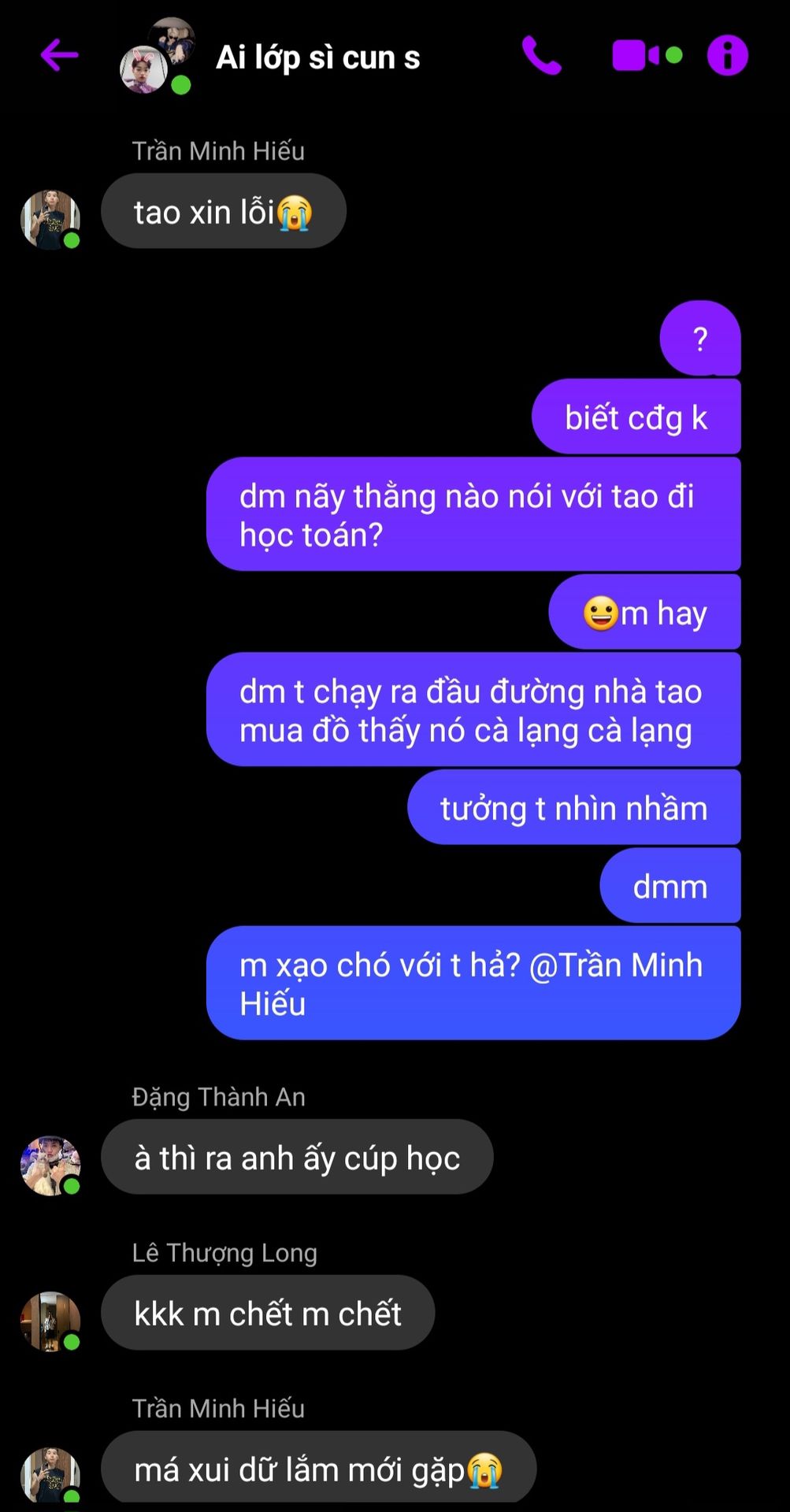Image resolution: width=790 pixels, height=1512 pixels.
Task: Open the conversation info icon
Action: [727, 56]
